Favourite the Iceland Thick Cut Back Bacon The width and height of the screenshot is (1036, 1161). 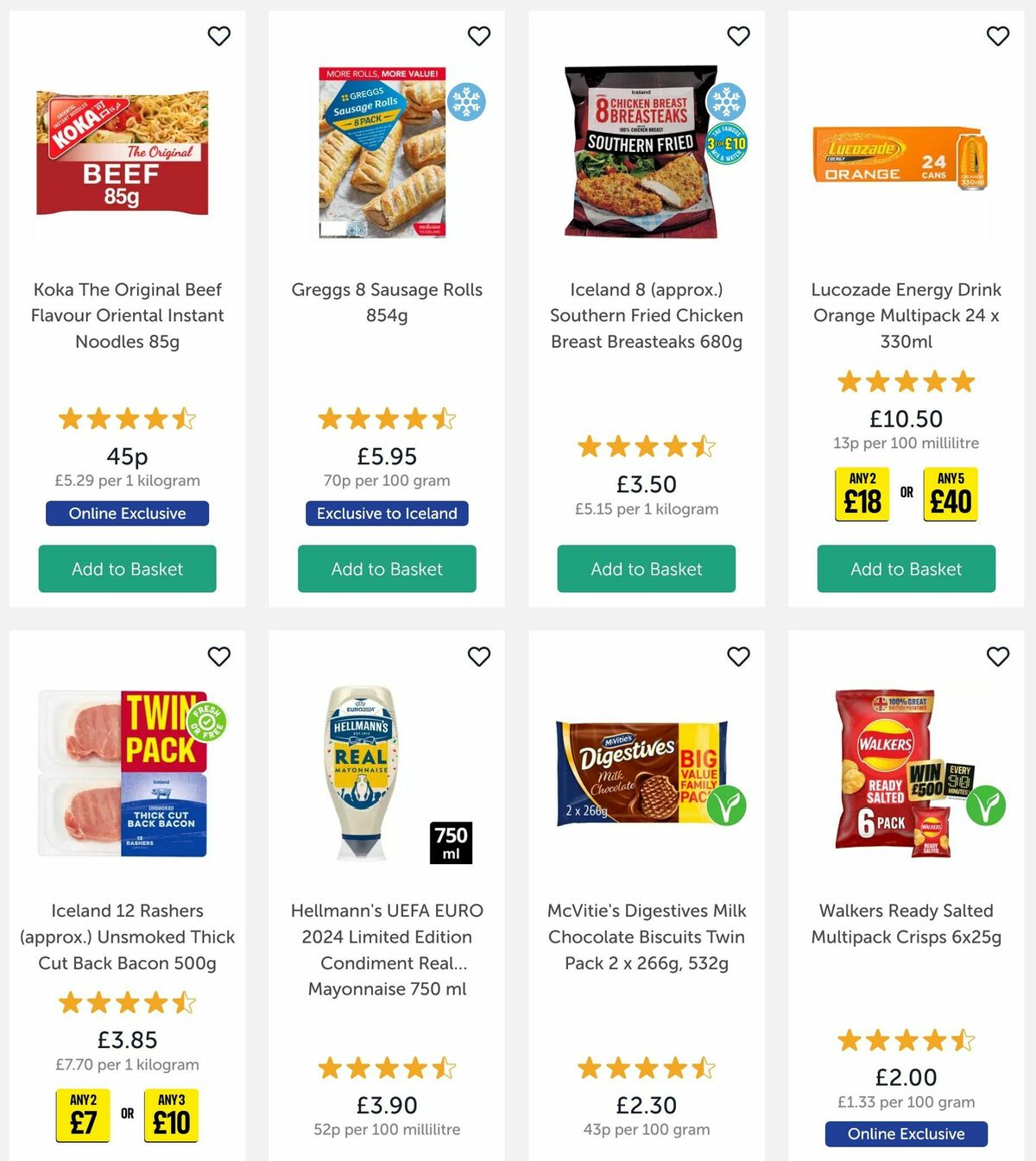coord(219,657)
